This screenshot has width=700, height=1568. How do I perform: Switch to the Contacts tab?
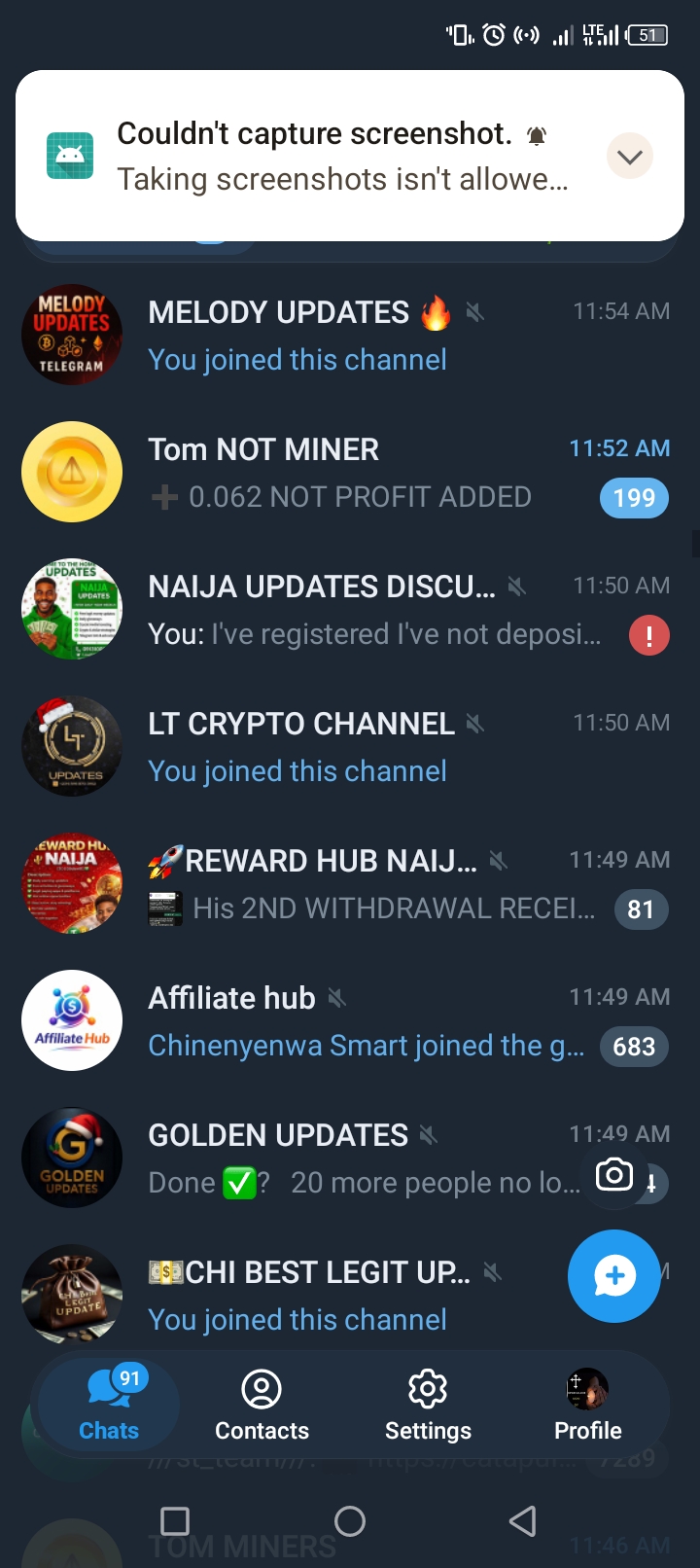click(262, 1405)
